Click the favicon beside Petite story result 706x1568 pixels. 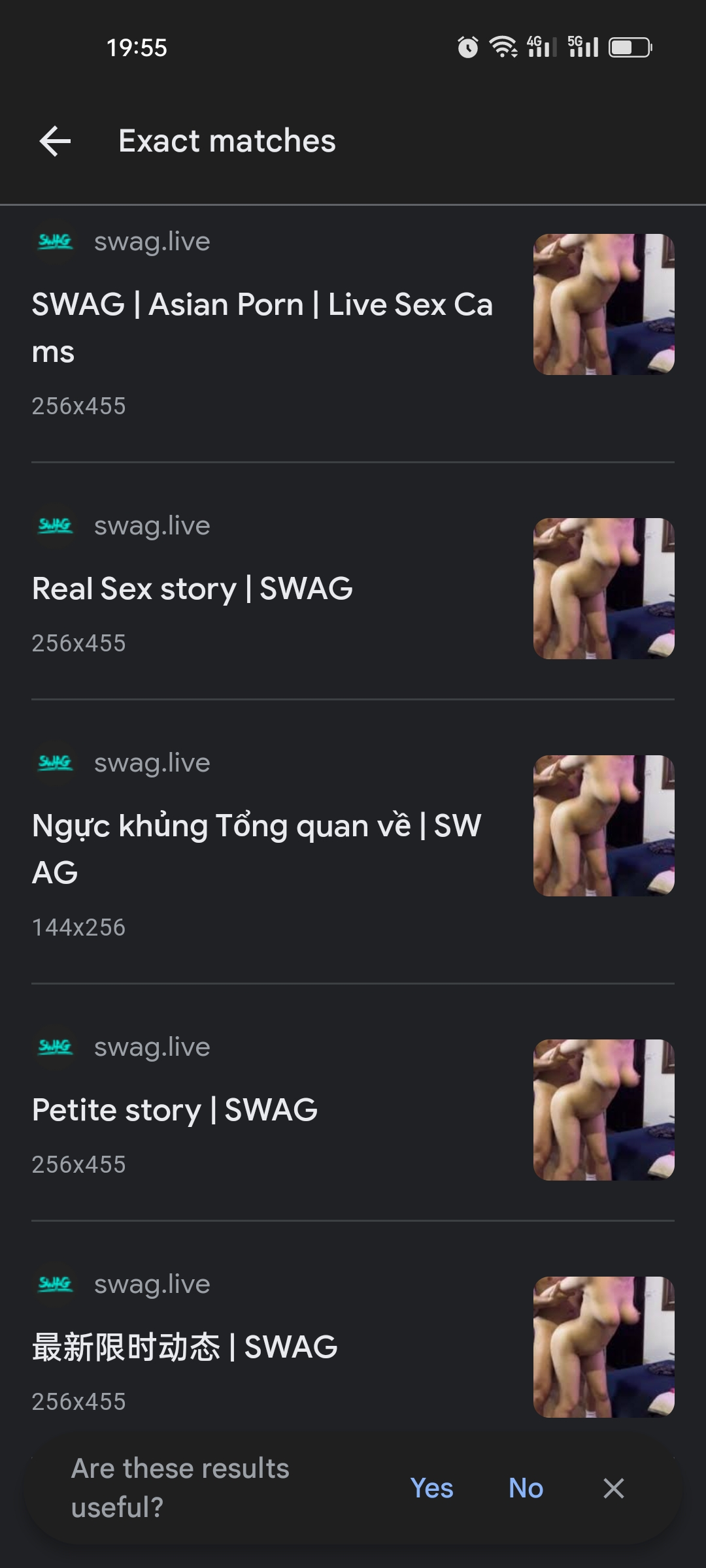click(x=56, y=1047)
